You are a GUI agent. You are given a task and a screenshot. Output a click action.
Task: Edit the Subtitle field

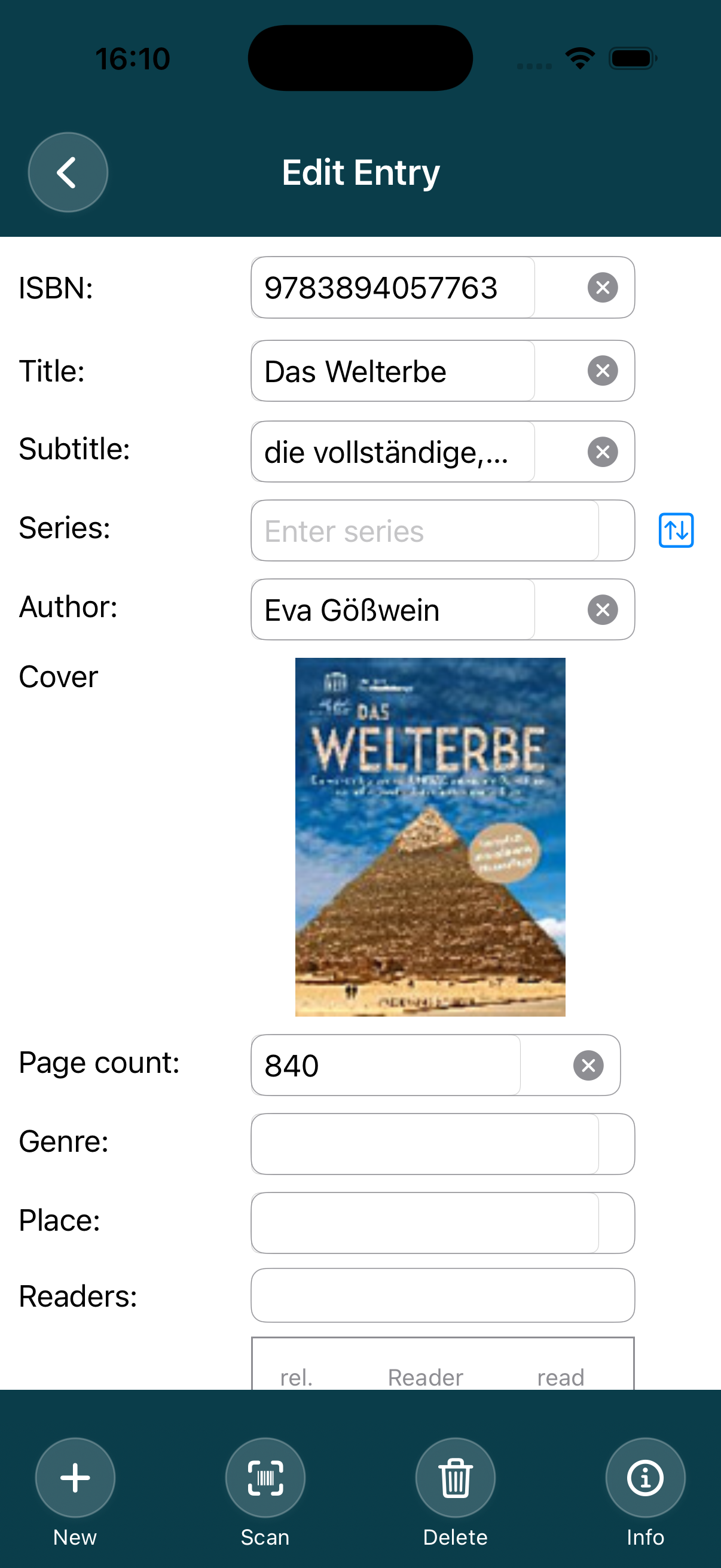[x=392, y=452]
